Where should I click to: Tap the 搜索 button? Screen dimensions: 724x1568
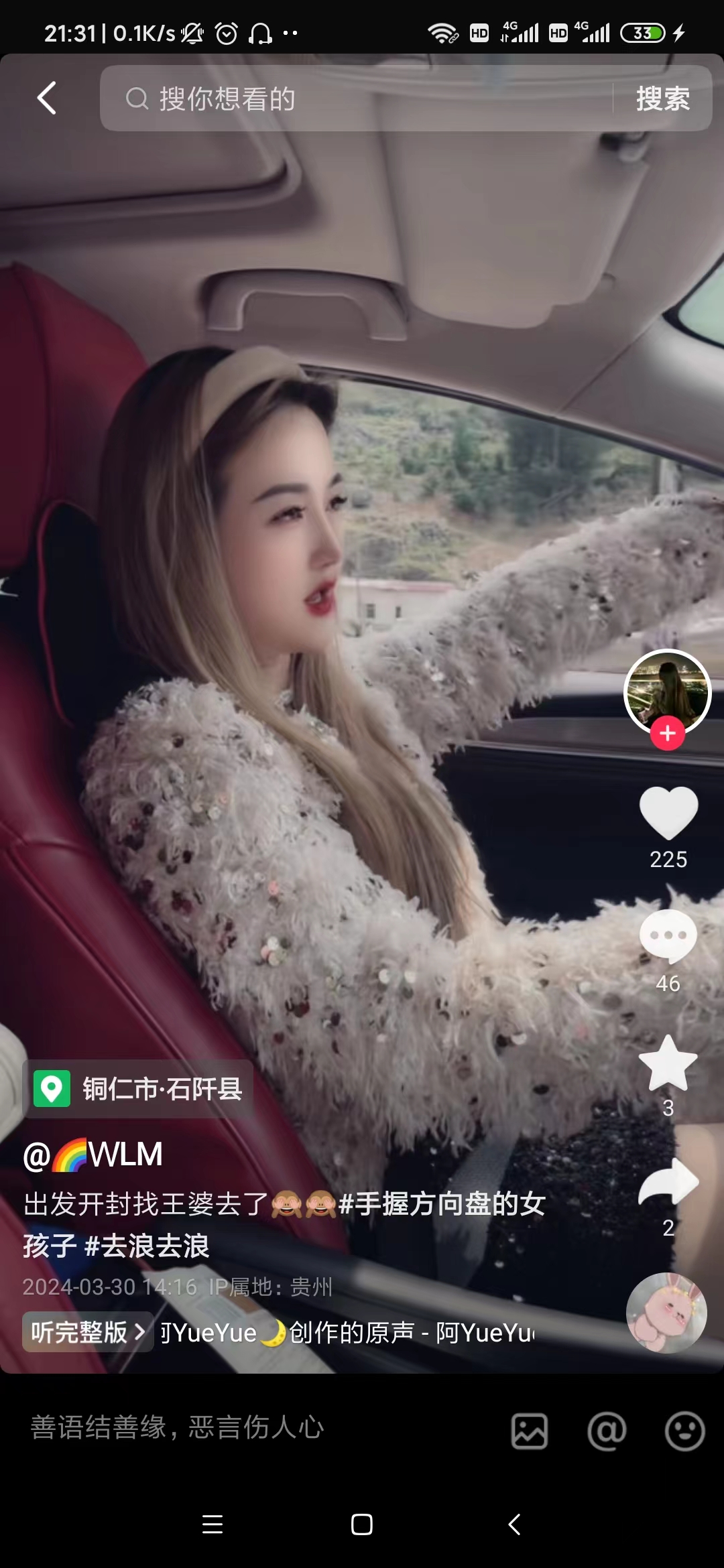[x=662, y=99]
